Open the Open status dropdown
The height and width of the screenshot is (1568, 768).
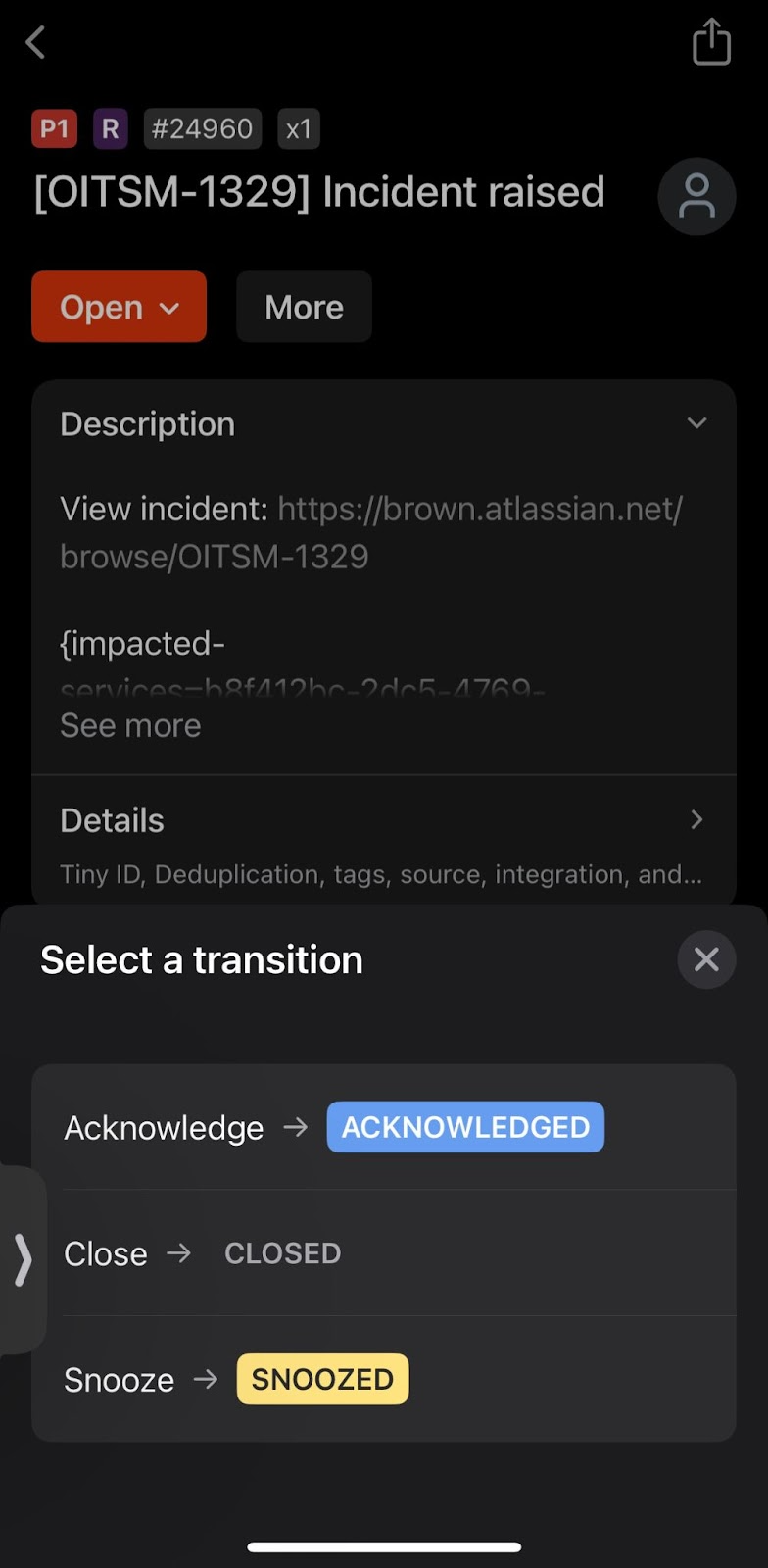pos(119,307)
